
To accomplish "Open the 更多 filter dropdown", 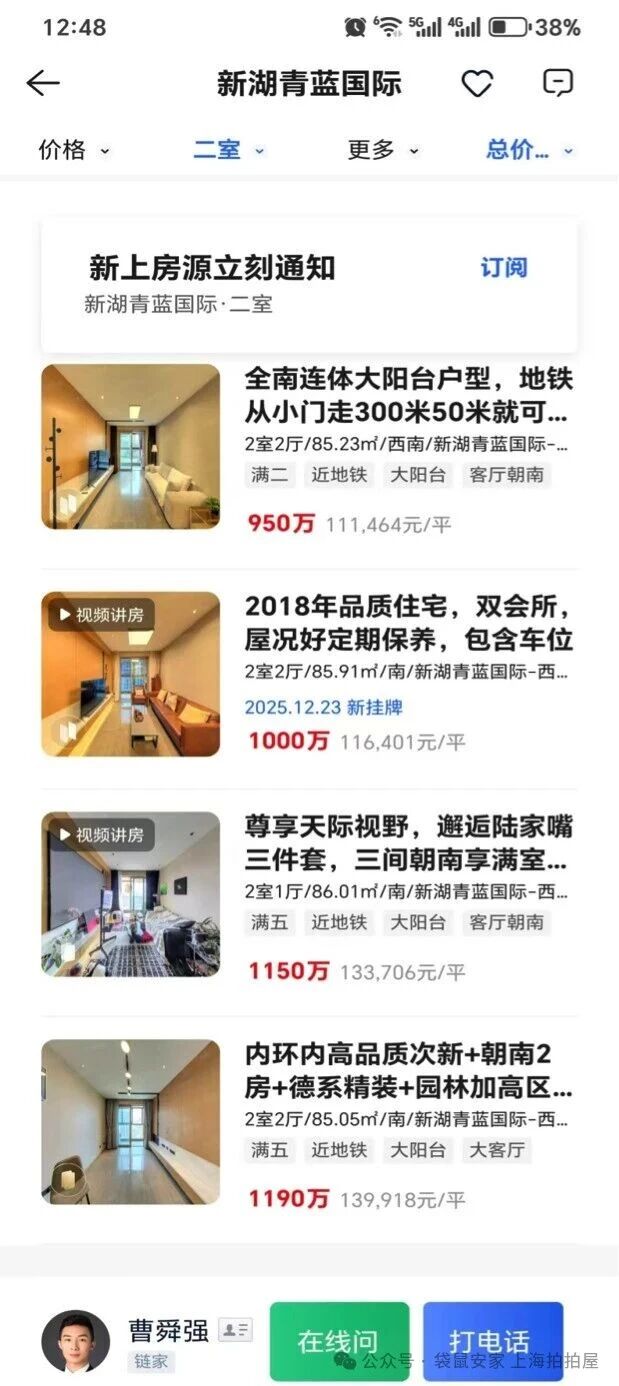I will click(383, 150).
